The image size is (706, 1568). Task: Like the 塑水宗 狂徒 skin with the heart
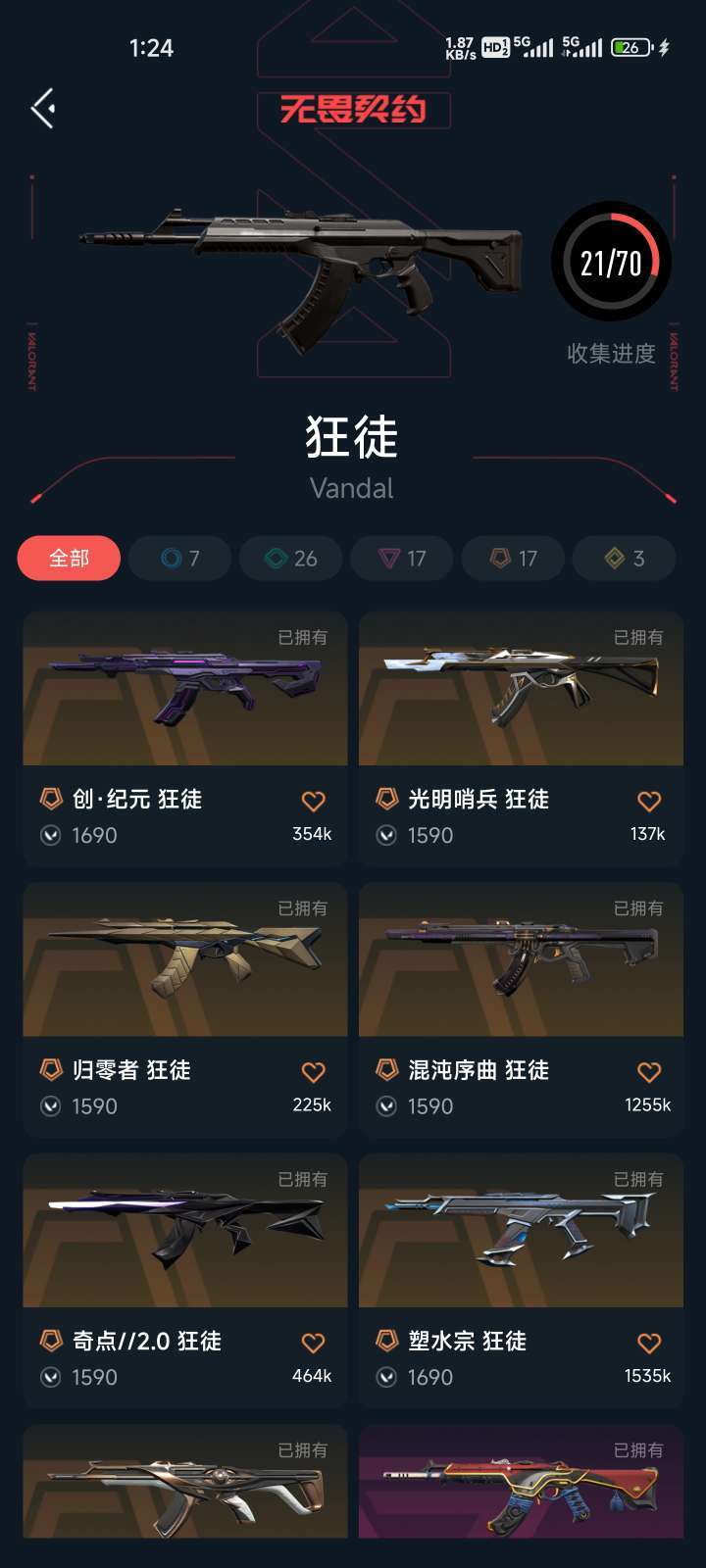point(649,1344)
